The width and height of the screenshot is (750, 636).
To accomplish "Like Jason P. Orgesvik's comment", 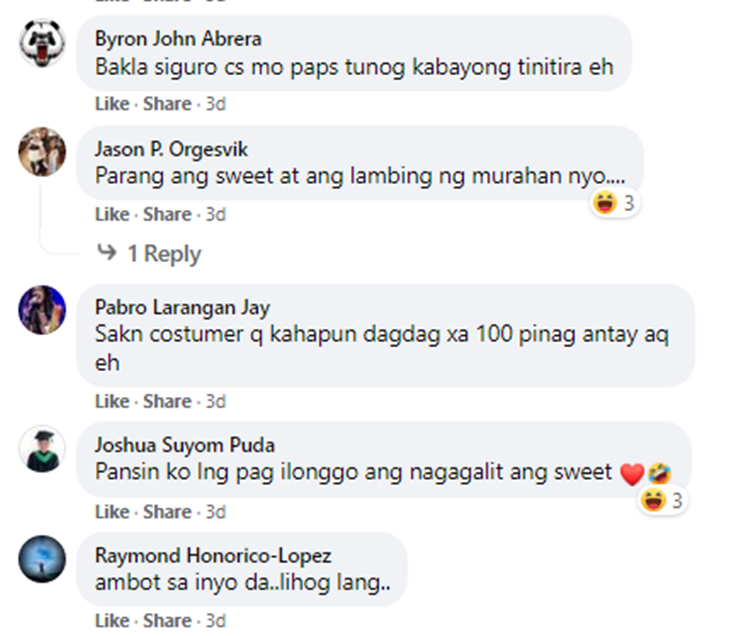I will 112,214.
